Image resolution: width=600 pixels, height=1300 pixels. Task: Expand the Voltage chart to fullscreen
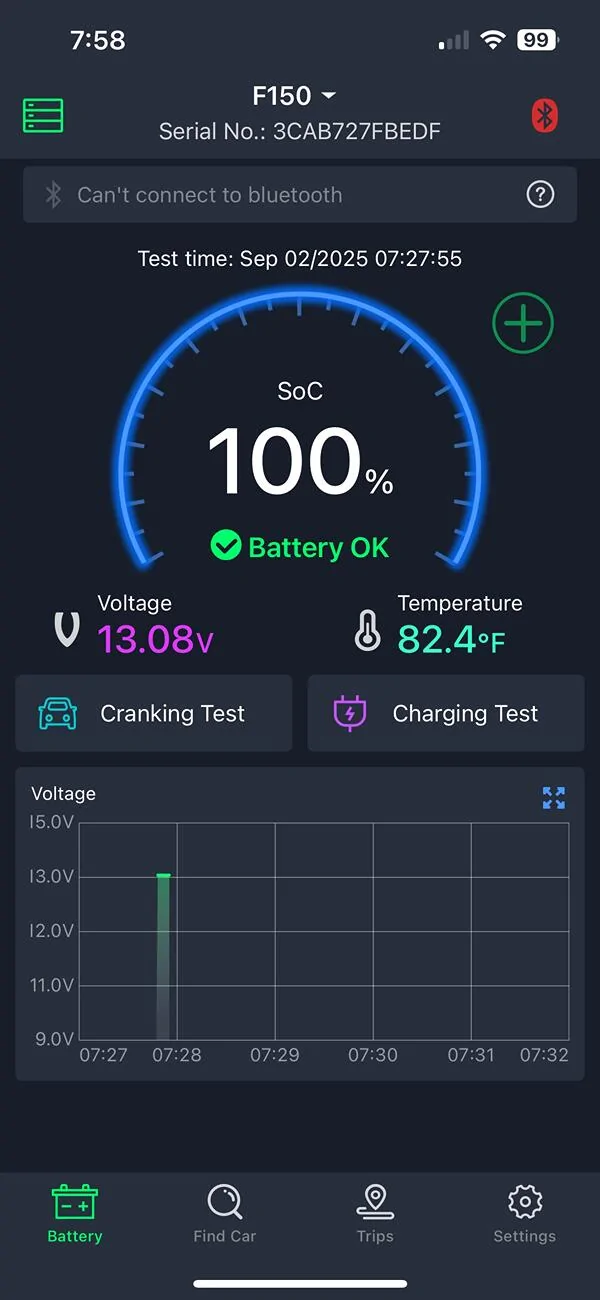pyautogui.click(x=554, y=797)
